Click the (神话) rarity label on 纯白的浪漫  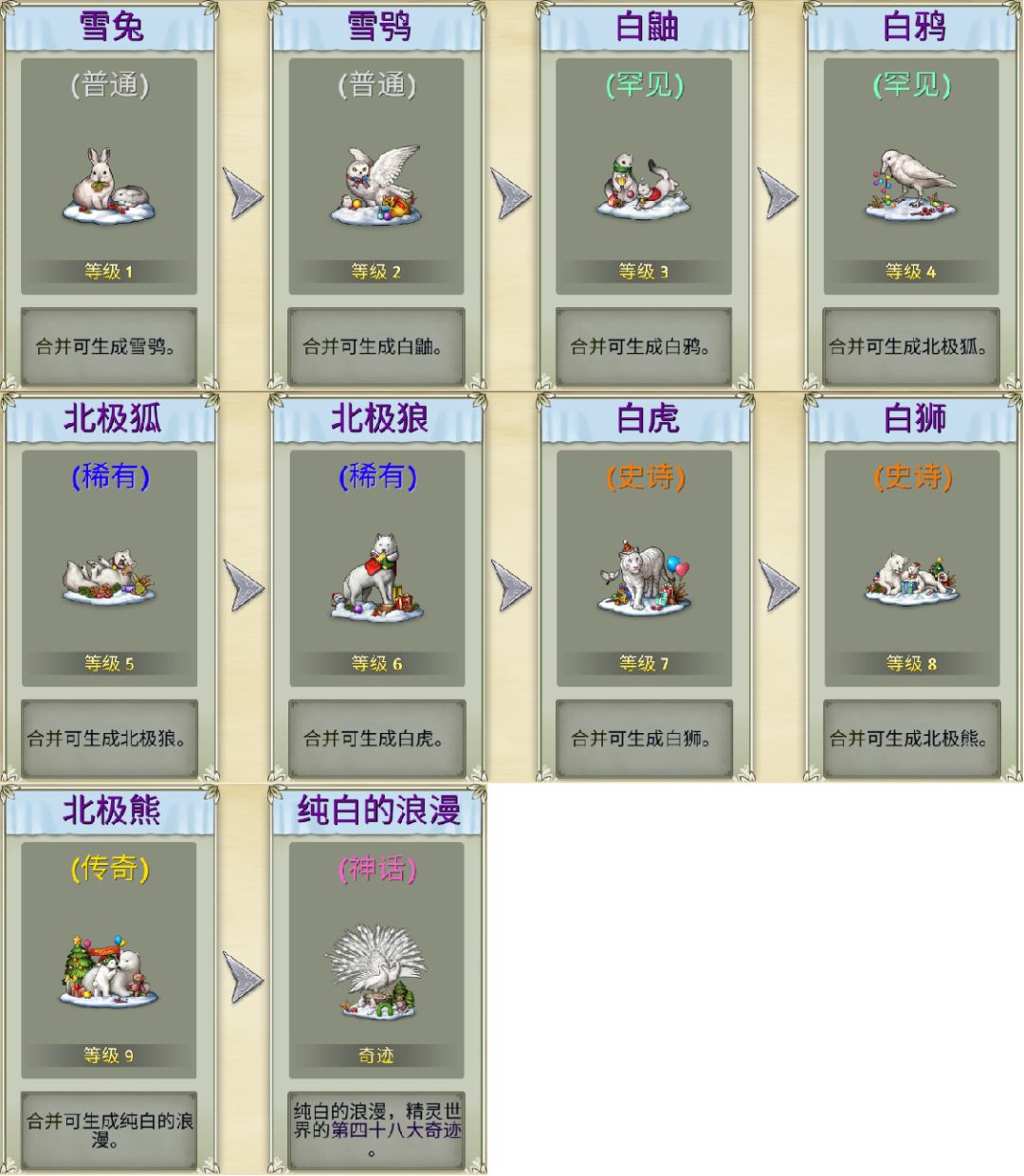[x=376, y=869]
